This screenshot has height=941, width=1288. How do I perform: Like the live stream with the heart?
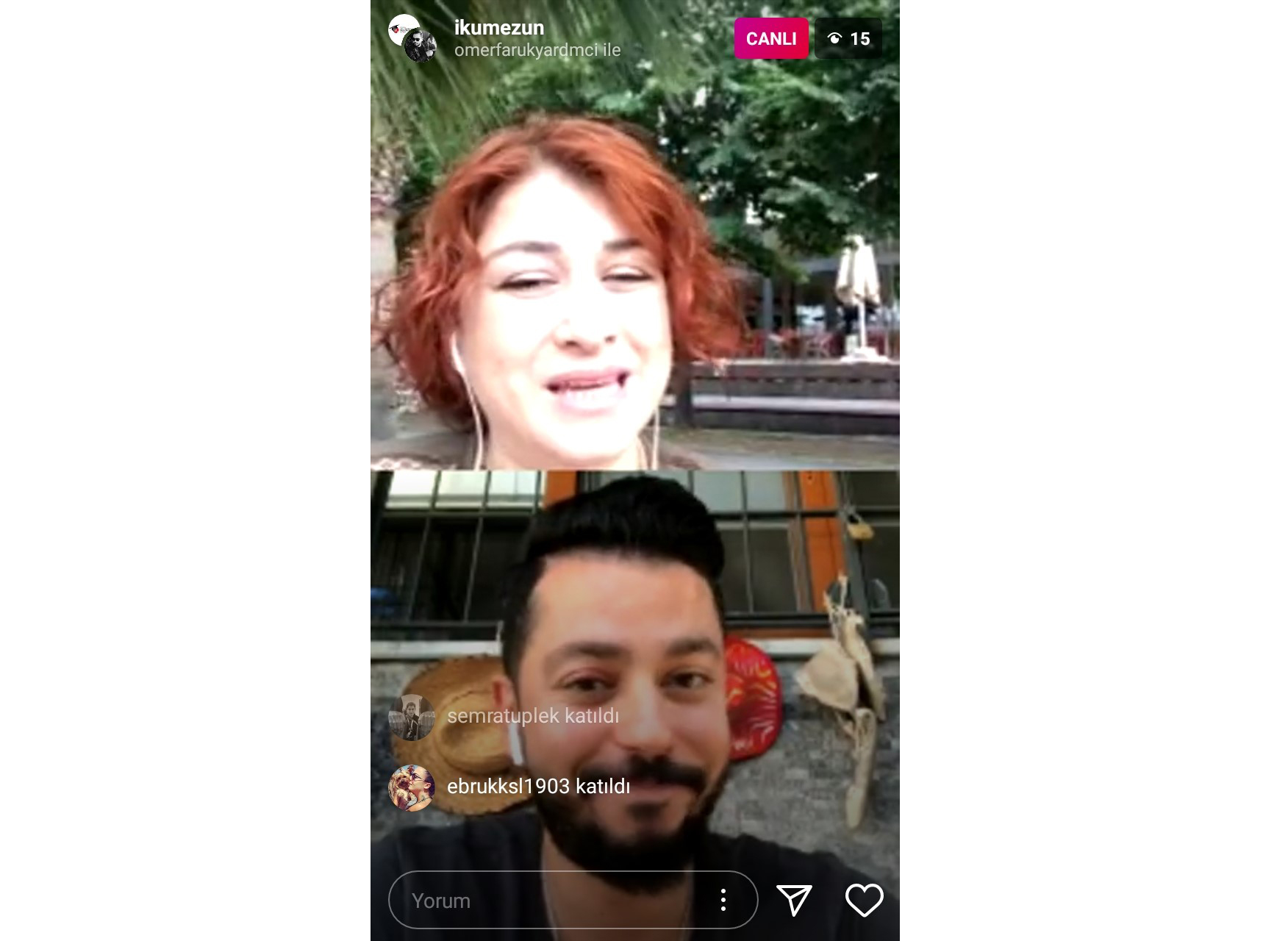tap(864, 901)
